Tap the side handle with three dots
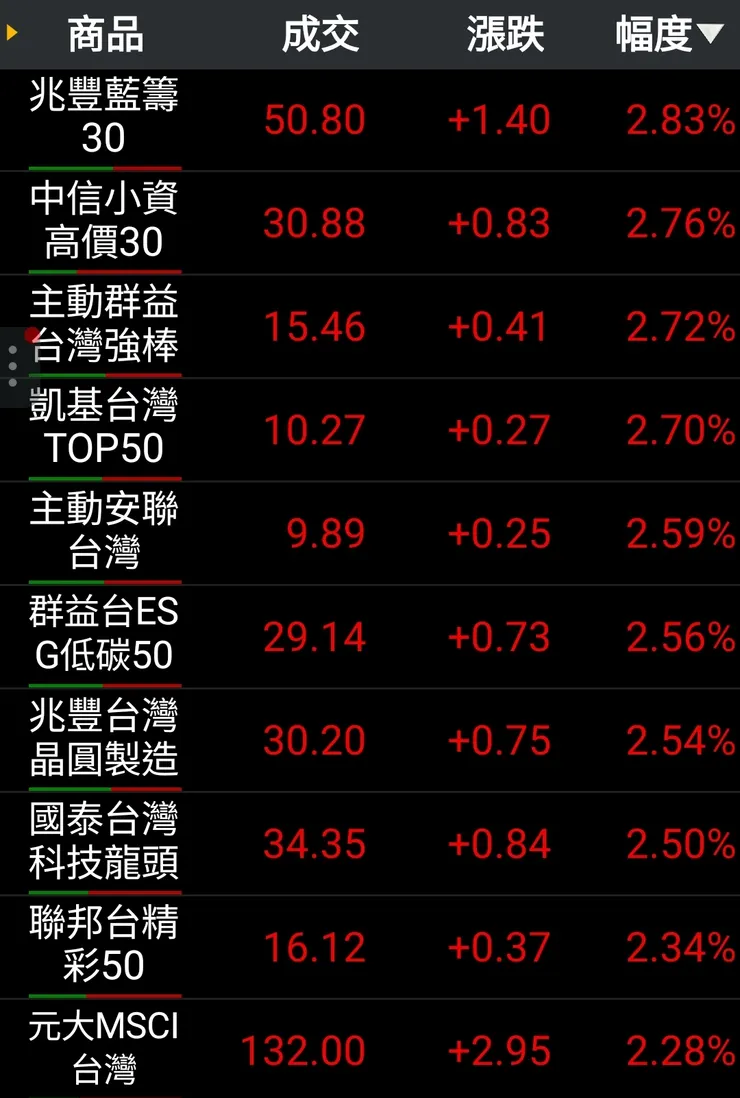Image resolution: width=740 pixels, height=1098 pixels. [12, 367]
